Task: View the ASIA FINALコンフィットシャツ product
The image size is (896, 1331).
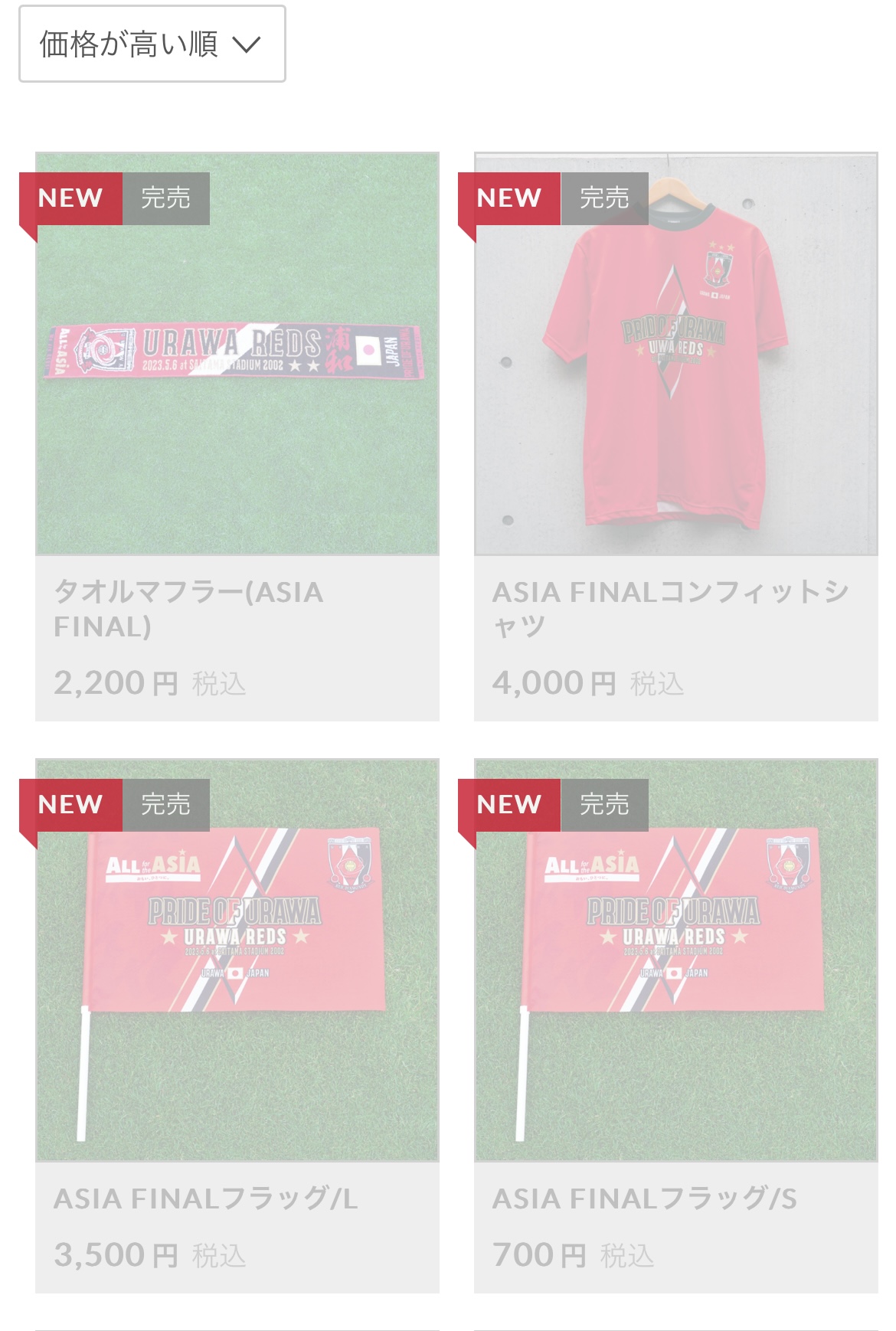Action: coord(675,437)
